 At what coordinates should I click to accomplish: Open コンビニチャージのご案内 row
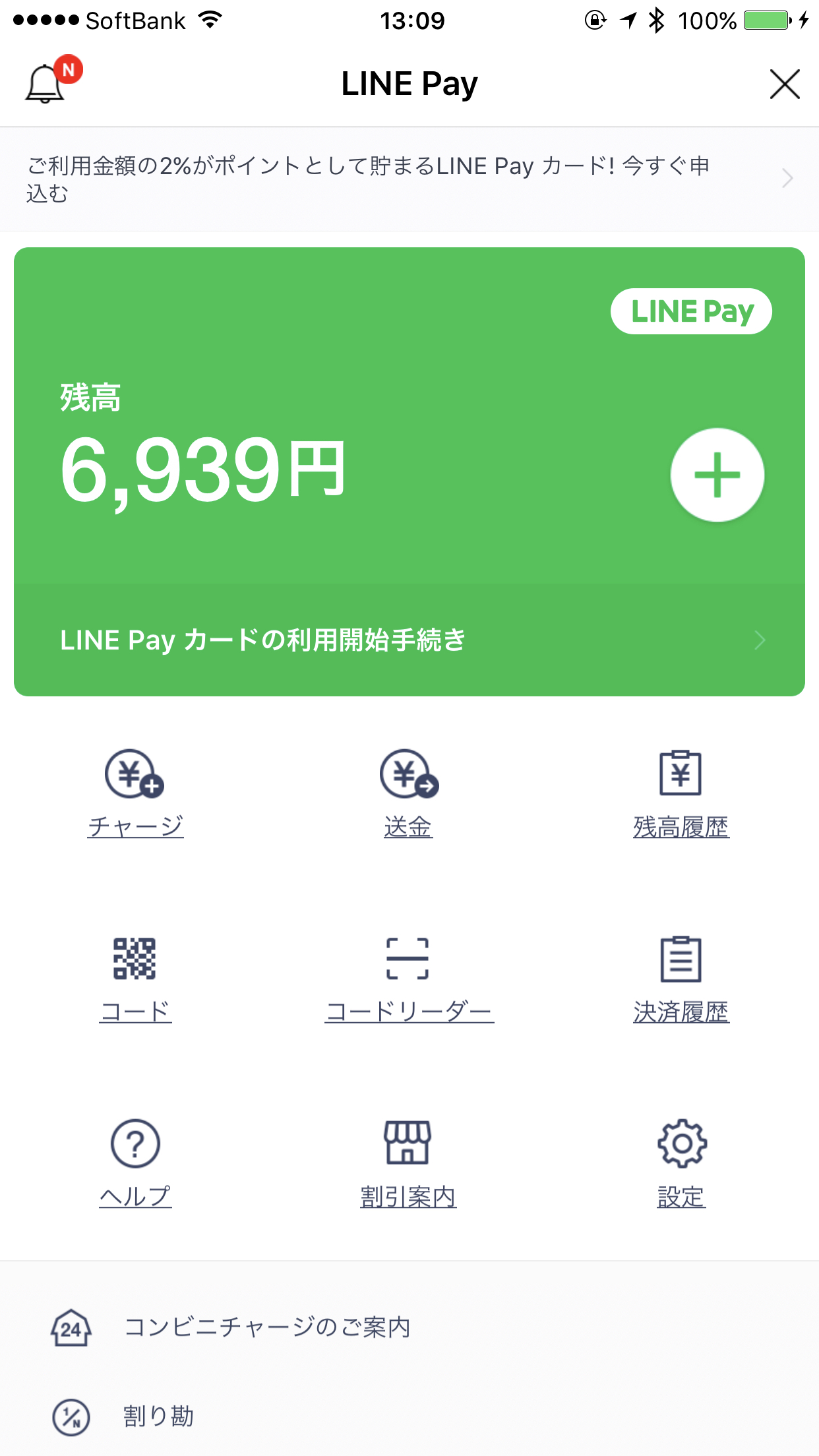pos(409,1327)
